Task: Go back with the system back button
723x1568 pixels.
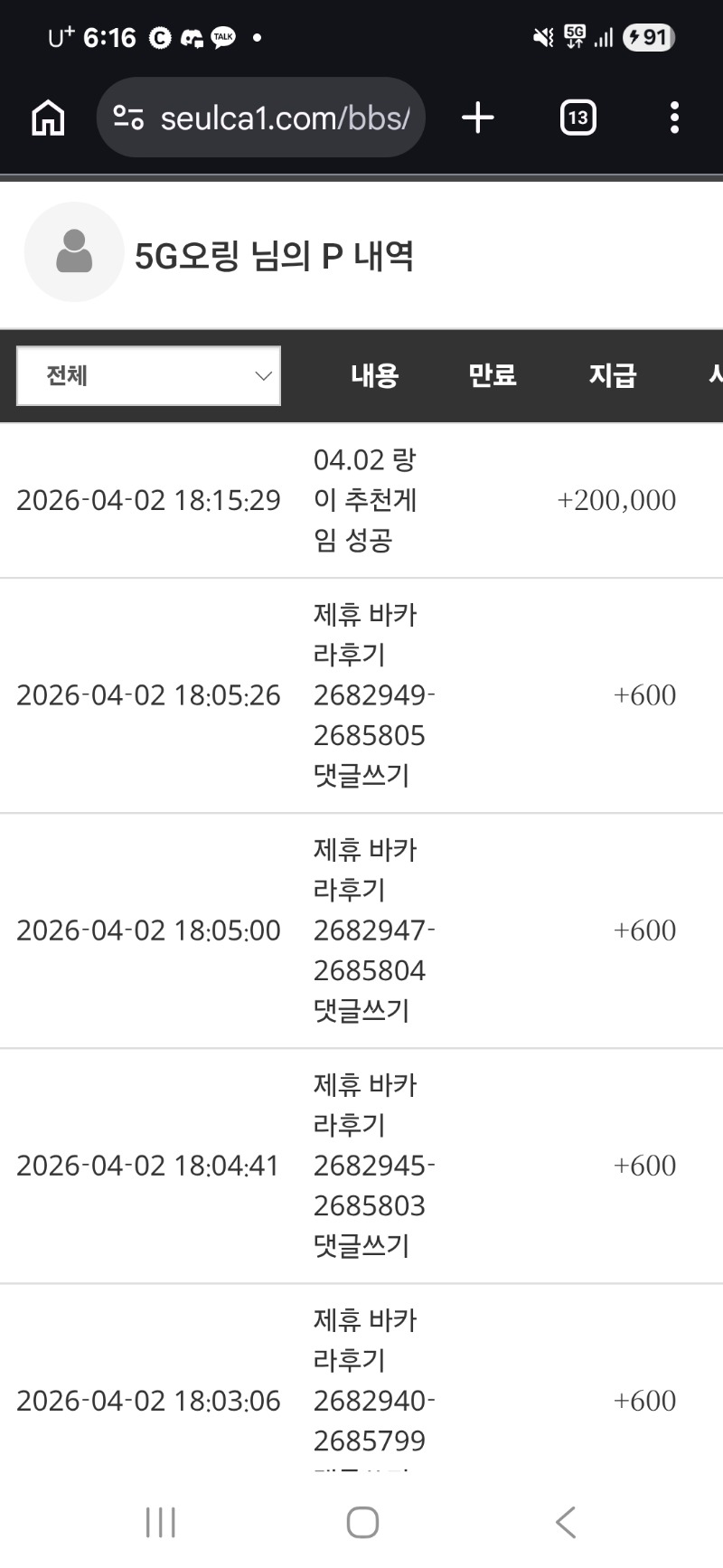Action: point(566,1522)
